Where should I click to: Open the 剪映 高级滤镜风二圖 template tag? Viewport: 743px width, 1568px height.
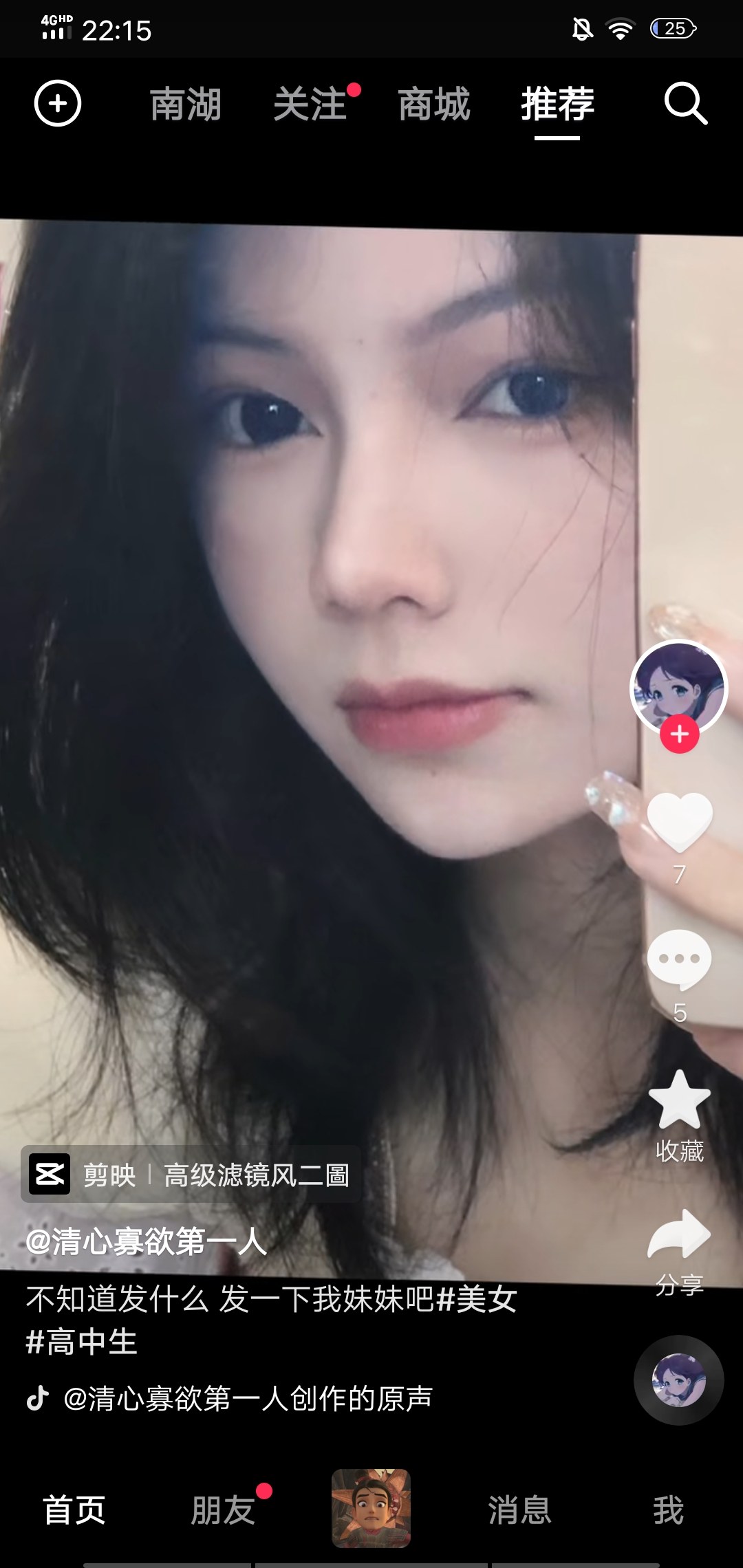pyautogui.click(x=191, y=1175)
